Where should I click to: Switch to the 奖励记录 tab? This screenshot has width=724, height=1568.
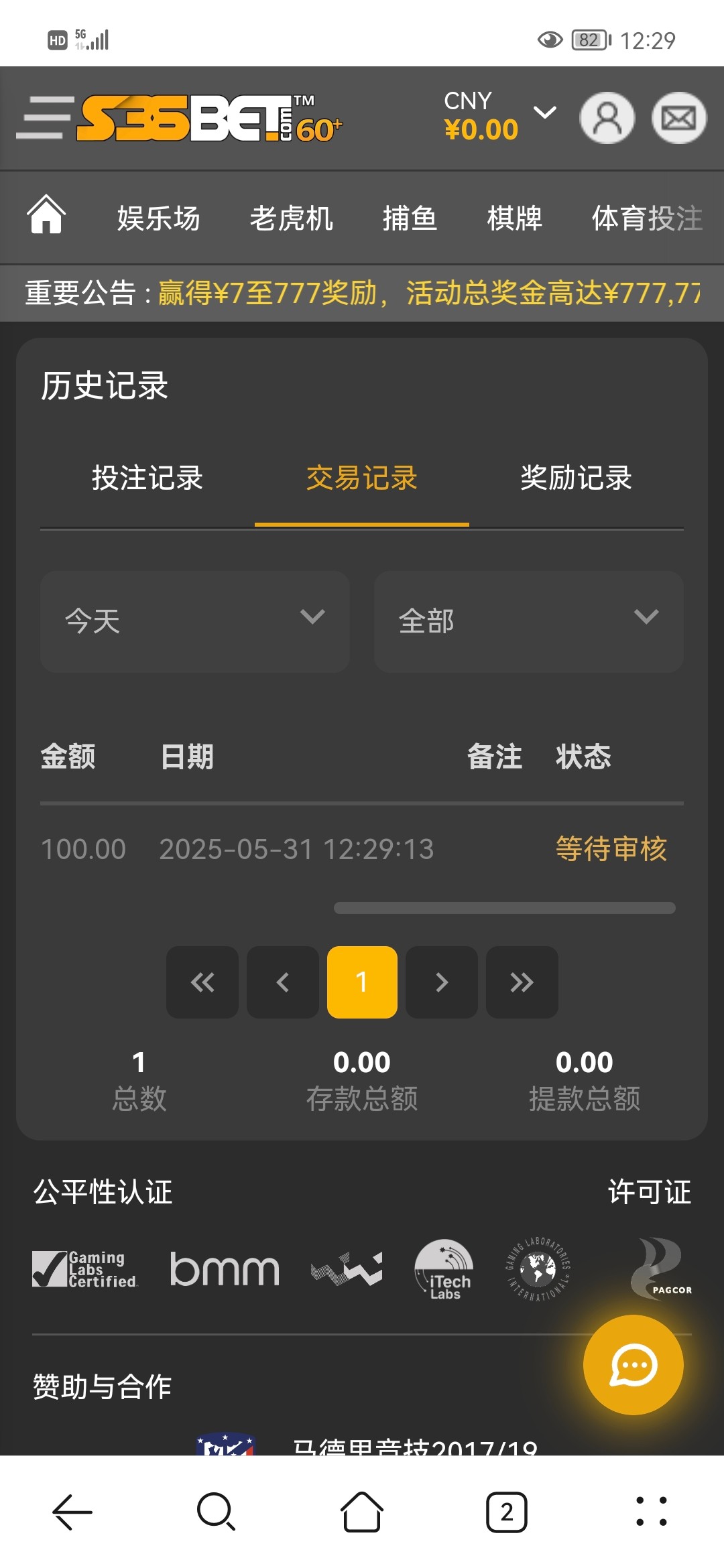577,478
